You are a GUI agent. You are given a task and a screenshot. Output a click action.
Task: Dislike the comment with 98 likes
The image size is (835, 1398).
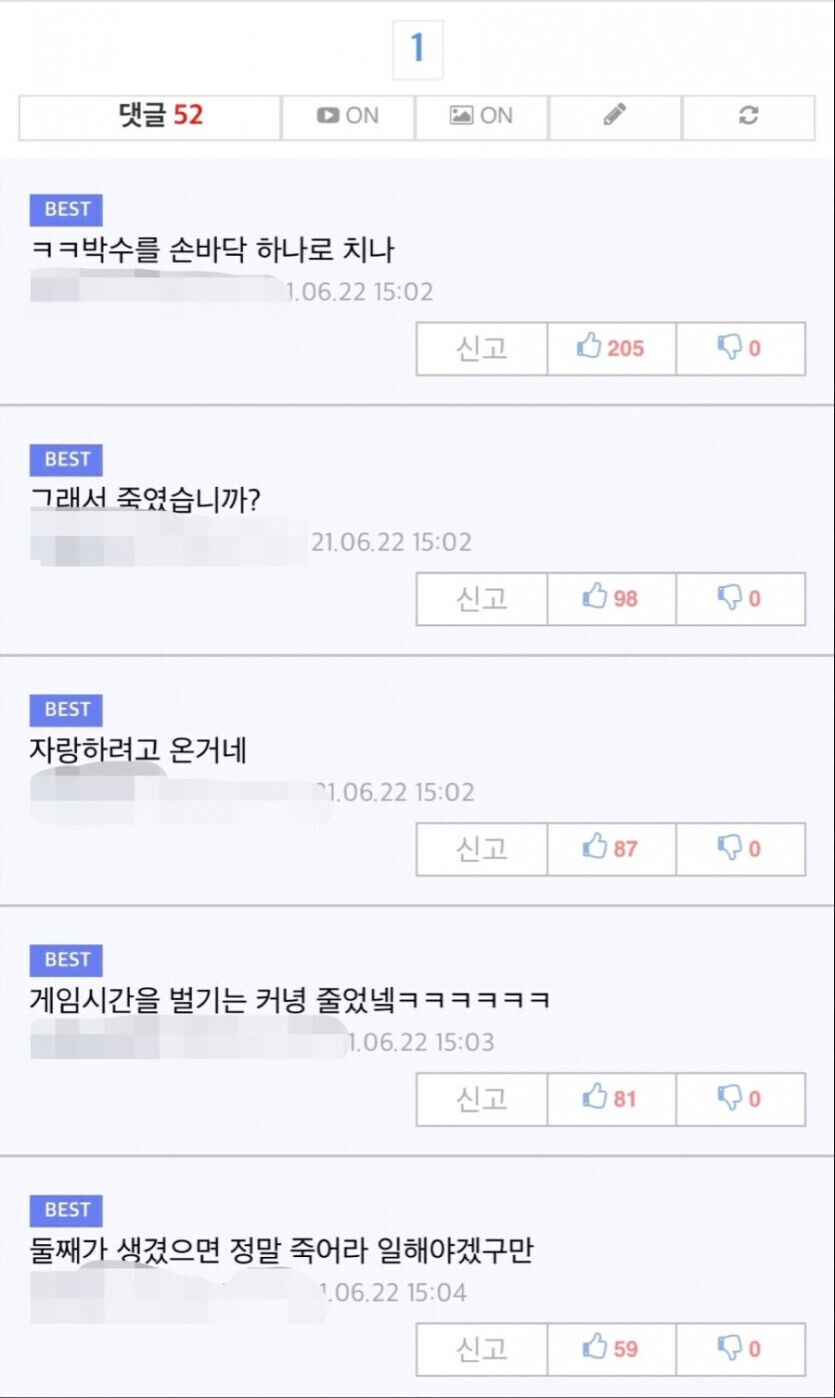[740, 599]
